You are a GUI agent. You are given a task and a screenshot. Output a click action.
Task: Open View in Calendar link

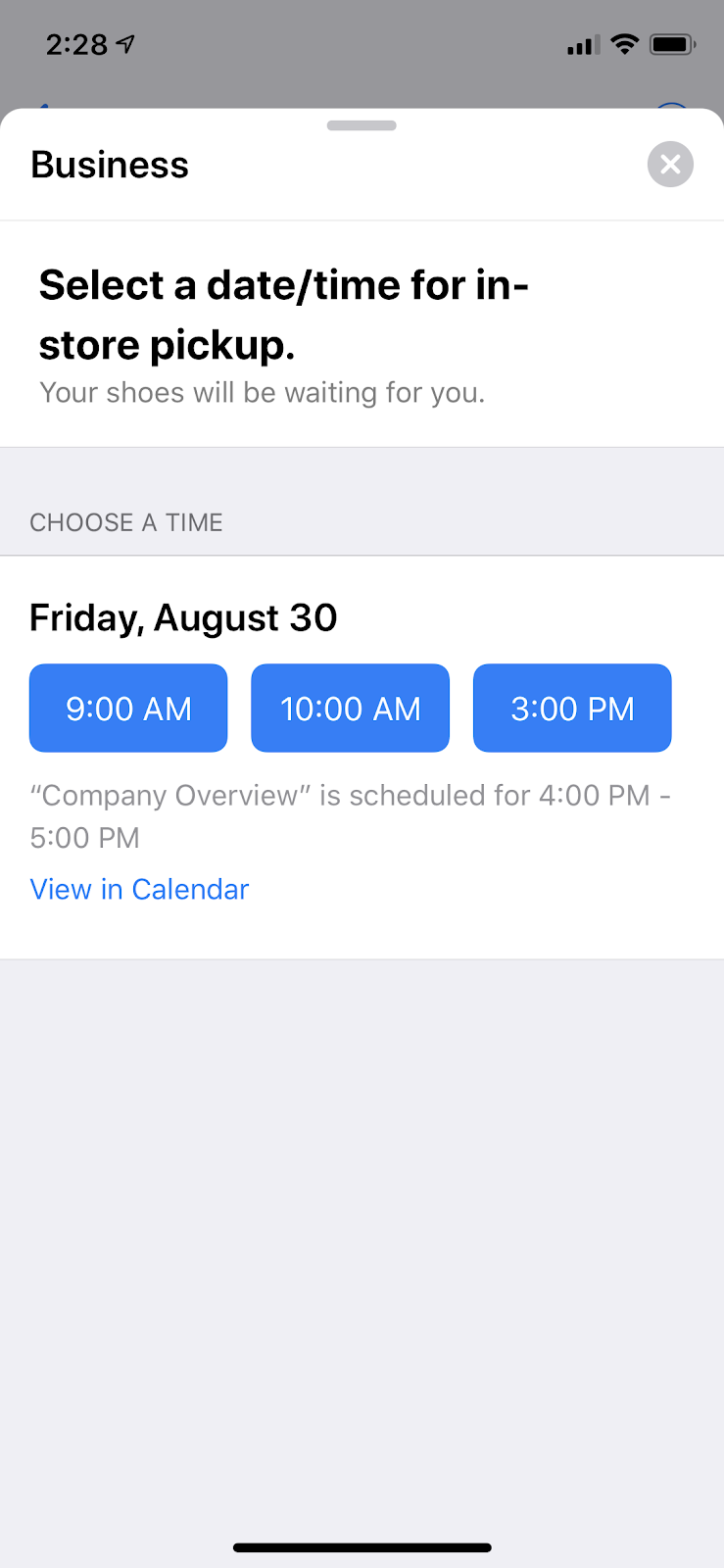[139, 889]
